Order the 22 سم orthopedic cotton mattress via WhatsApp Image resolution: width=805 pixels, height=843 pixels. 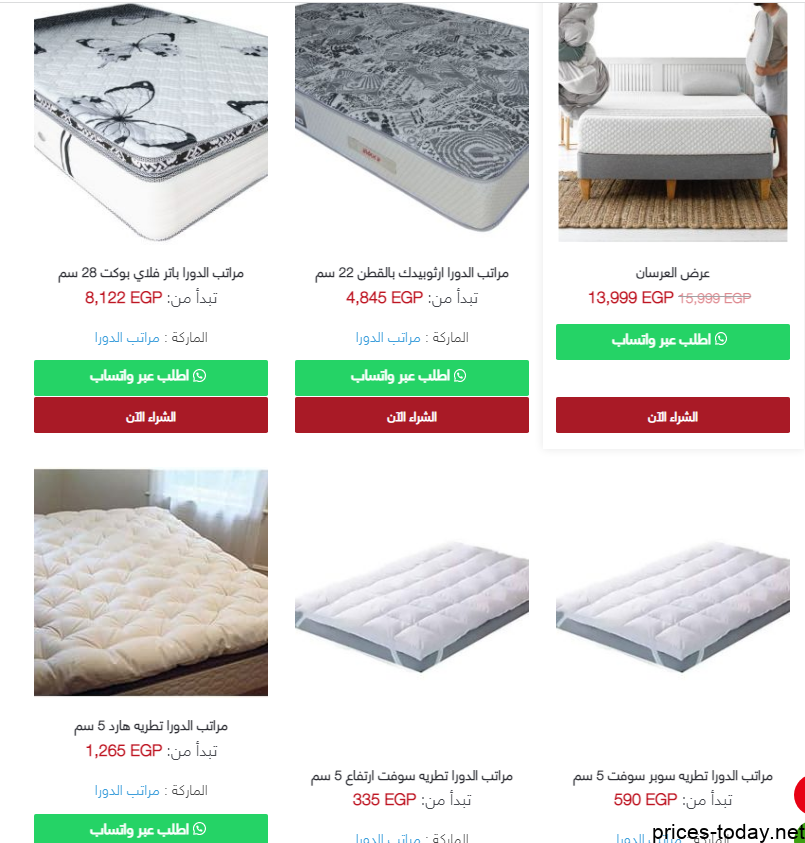(x=411, y=377)
